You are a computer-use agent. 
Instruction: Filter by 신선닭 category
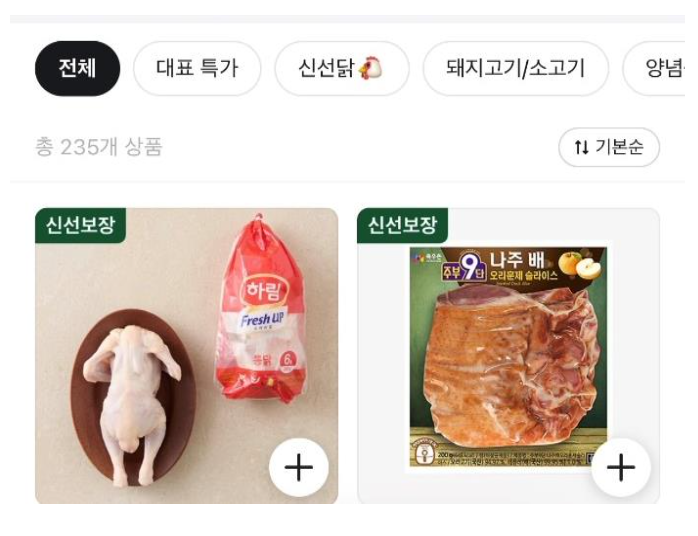tap(342, 69)
